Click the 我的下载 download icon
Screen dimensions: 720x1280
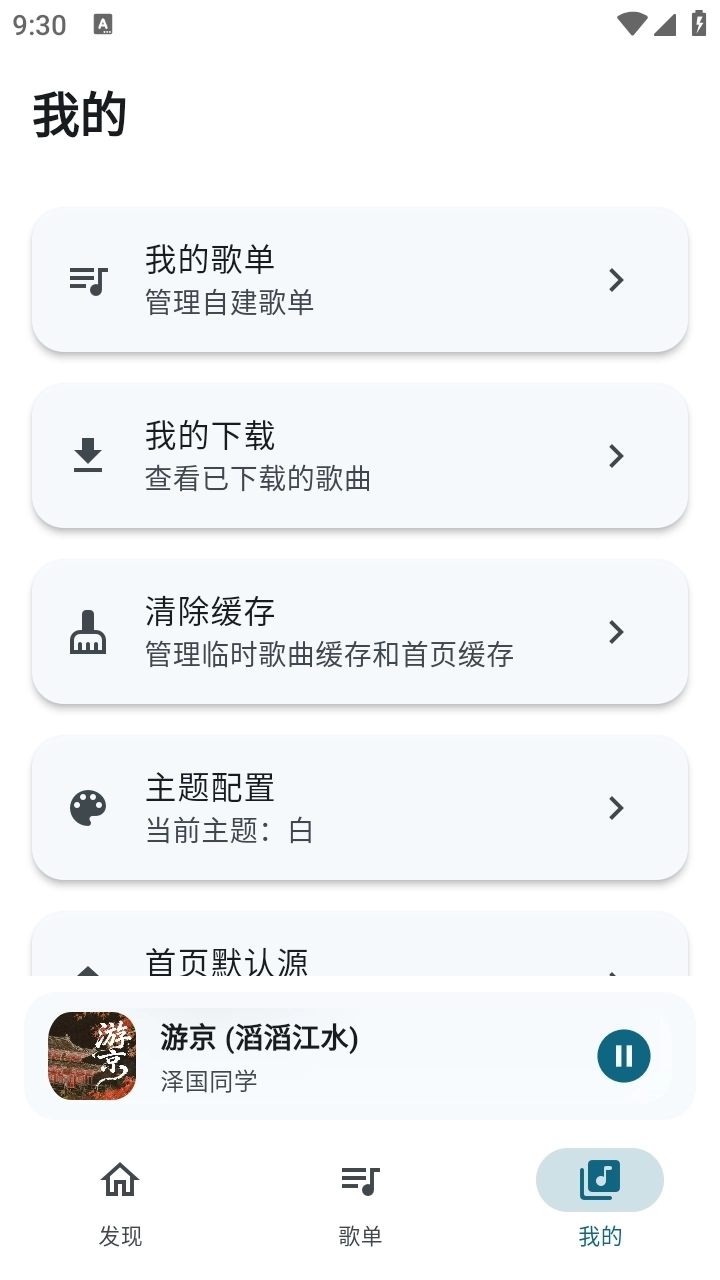[87, 456]
